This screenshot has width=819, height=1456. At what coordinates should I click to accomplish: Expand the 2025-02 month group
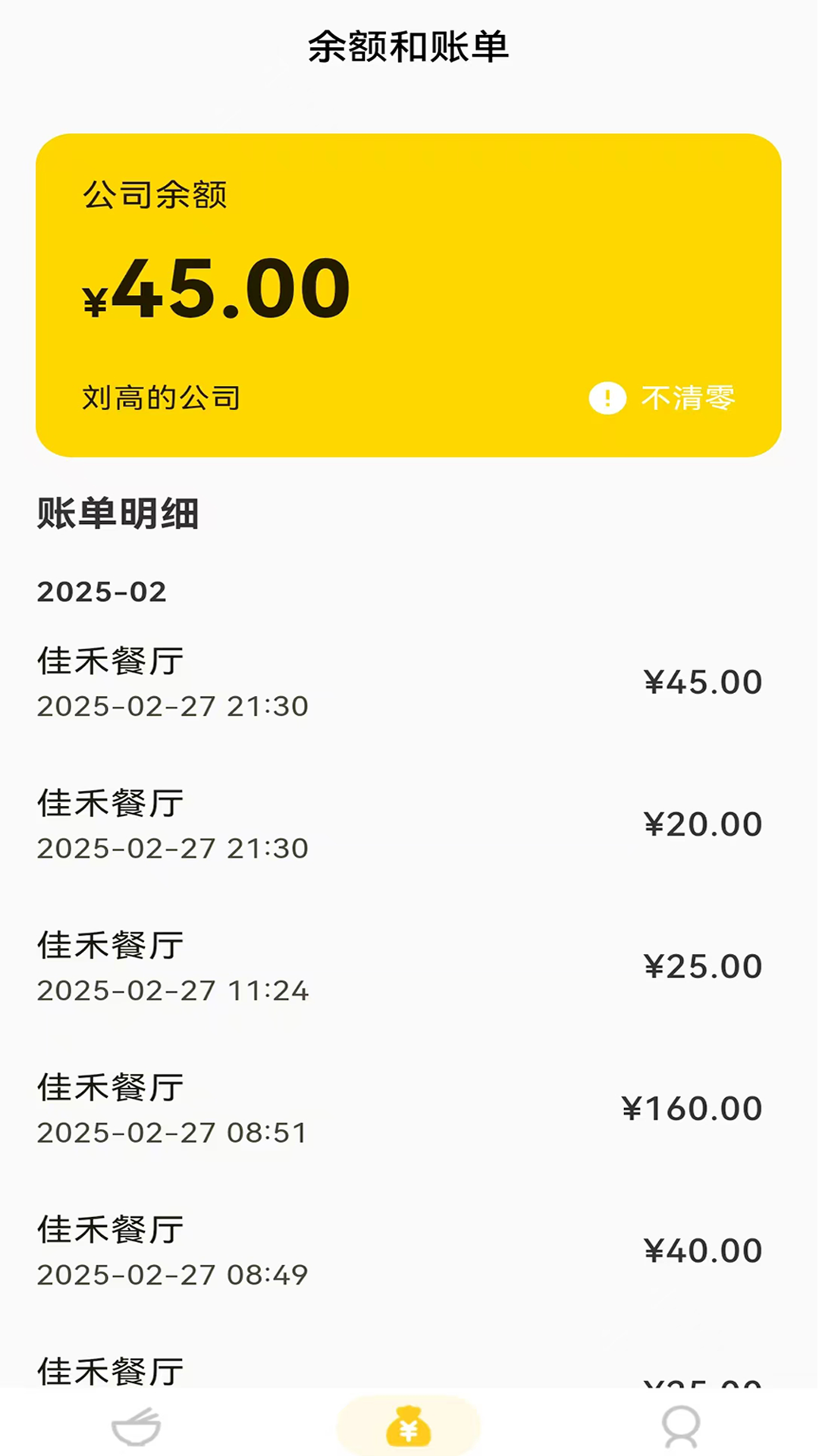pyautogui.click(x=102, y=592)
